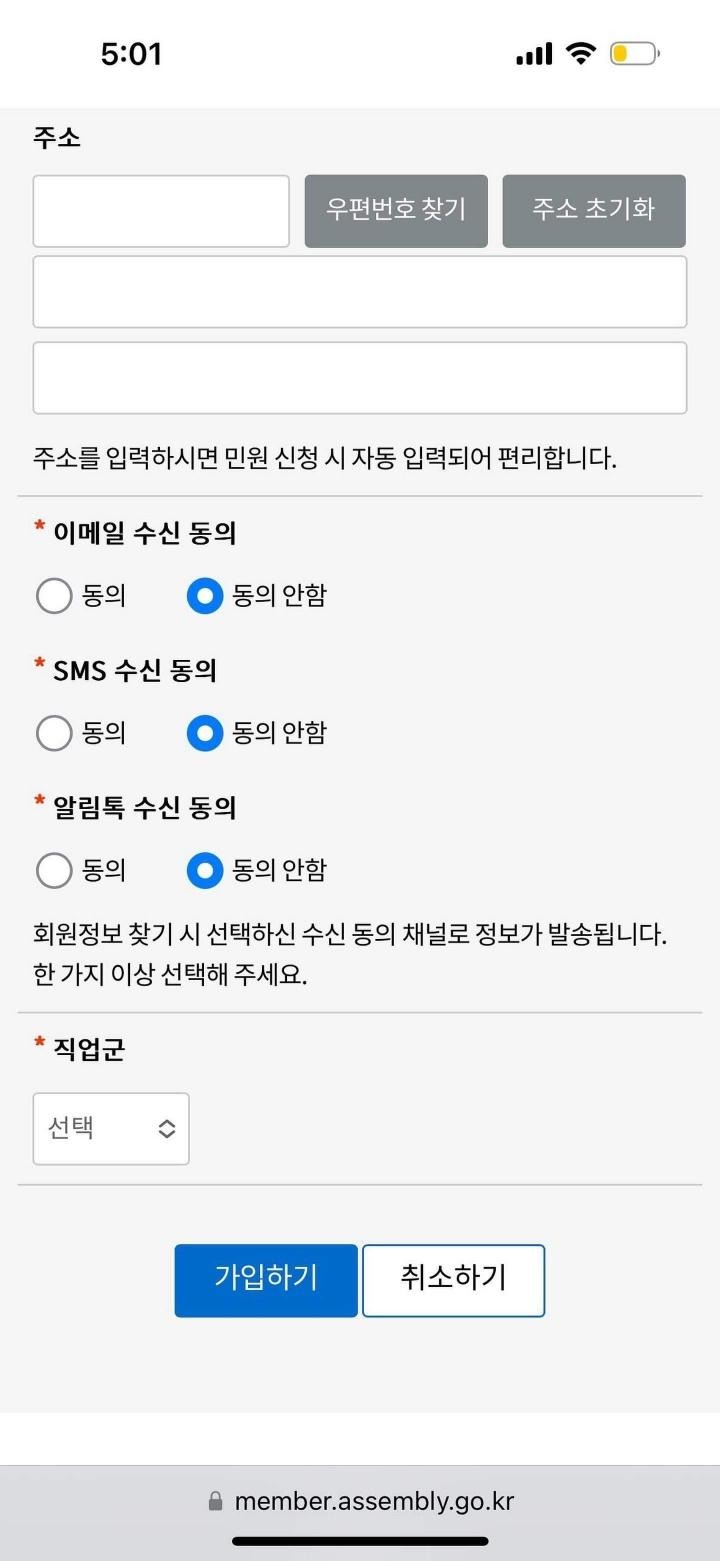Viewport: 720px width, 1561px height.
Task: Select 동의 for 알림톡 수신 동의
Action: coord(54,870)
